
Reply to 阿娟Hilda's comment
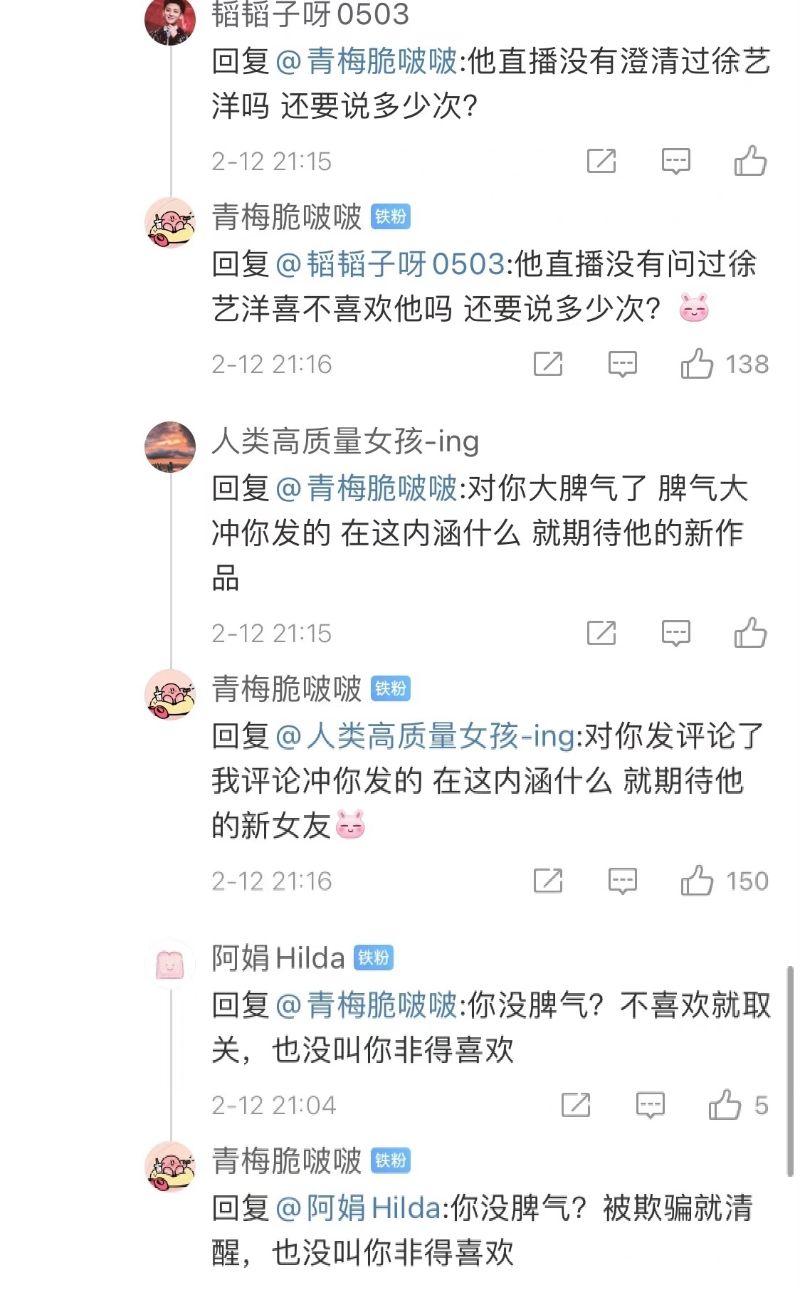click(x=651, y=1105)
